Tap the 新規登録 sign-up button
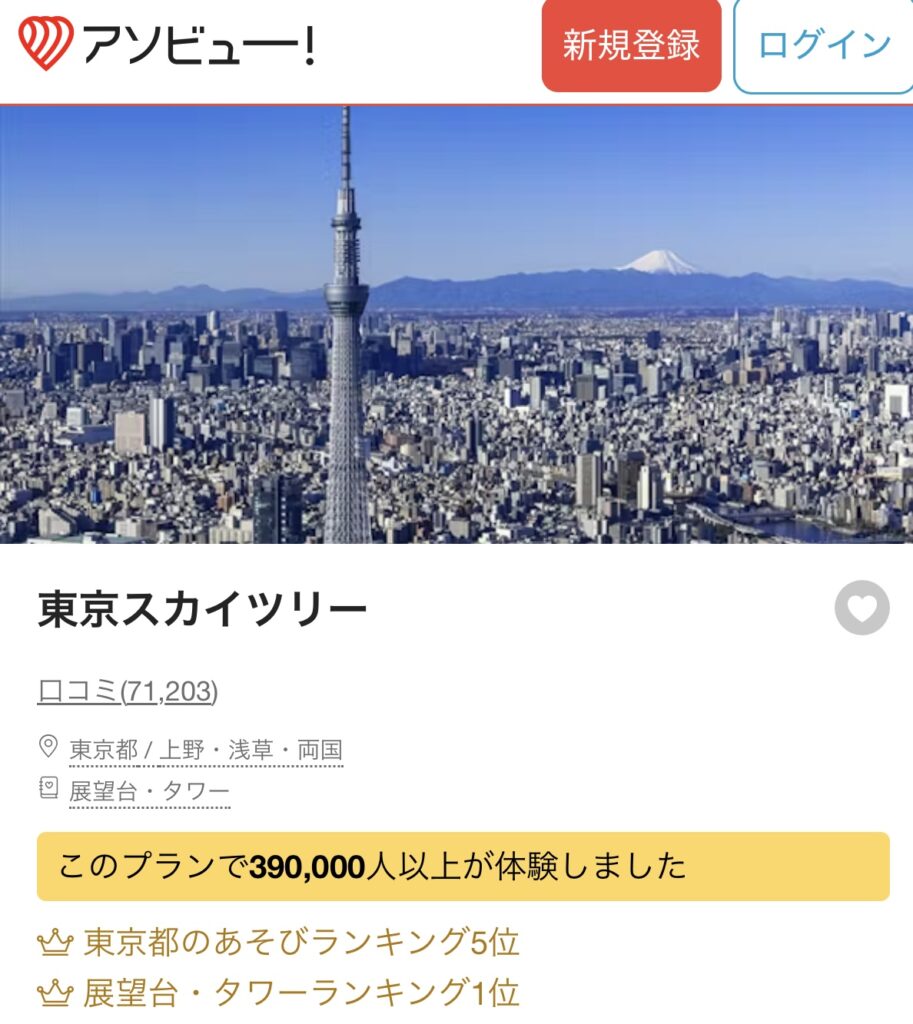The height and width of the screenshot is (1024, 913). [631, 46]
